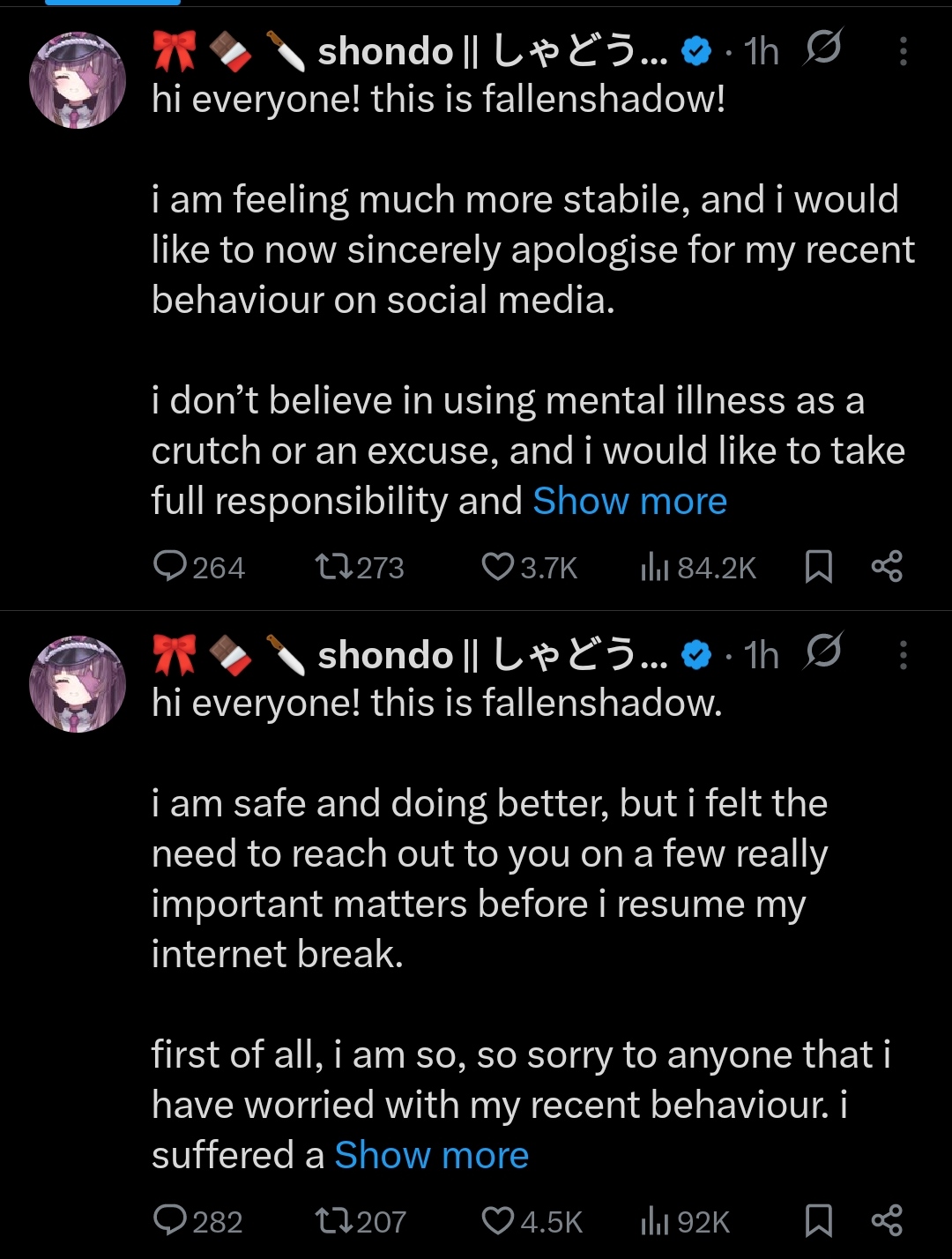Open overflow menu on the 'safe and doing better' post
This screenshot has width=952, height=1259.
903,655
